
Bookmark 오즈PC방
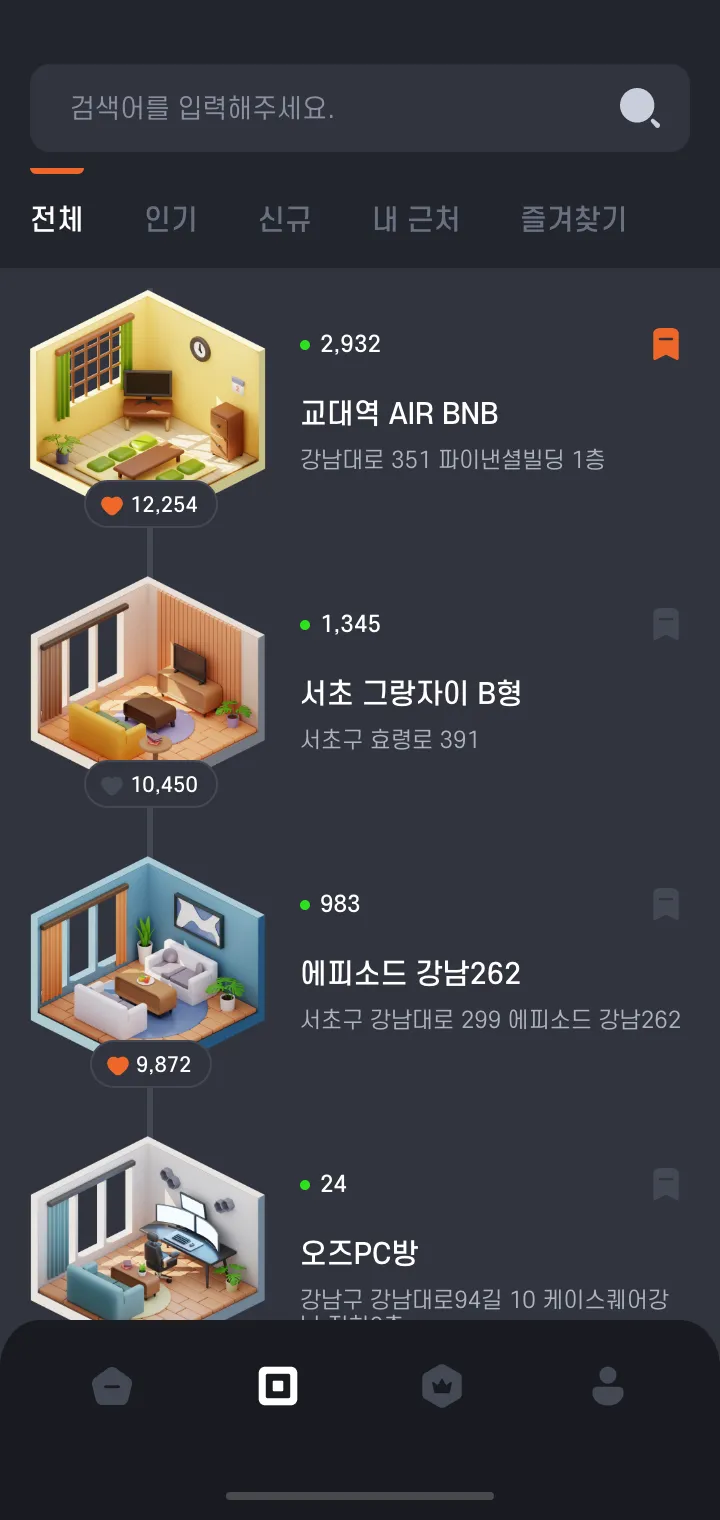click(x=666, y=1184)
